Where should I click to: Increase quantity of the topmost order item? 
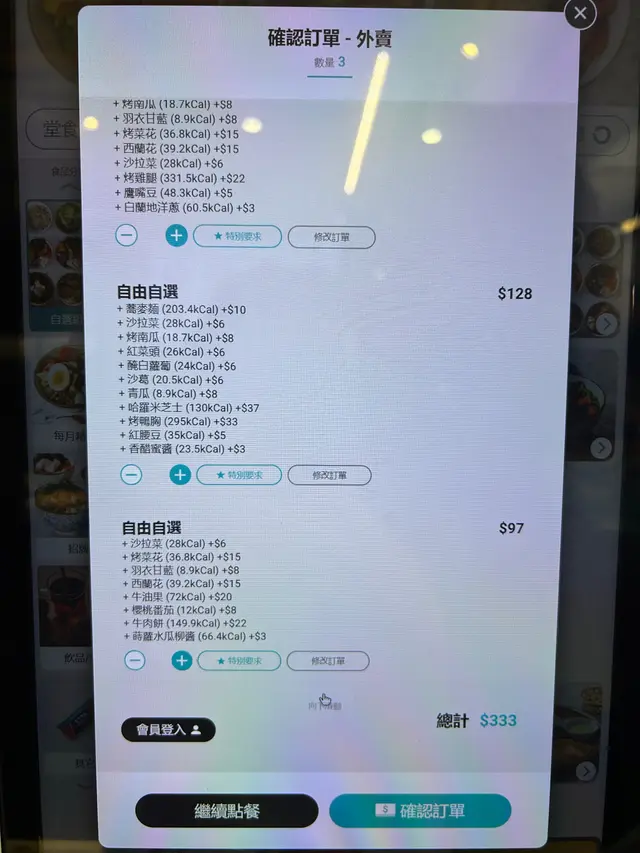(176, 237)
